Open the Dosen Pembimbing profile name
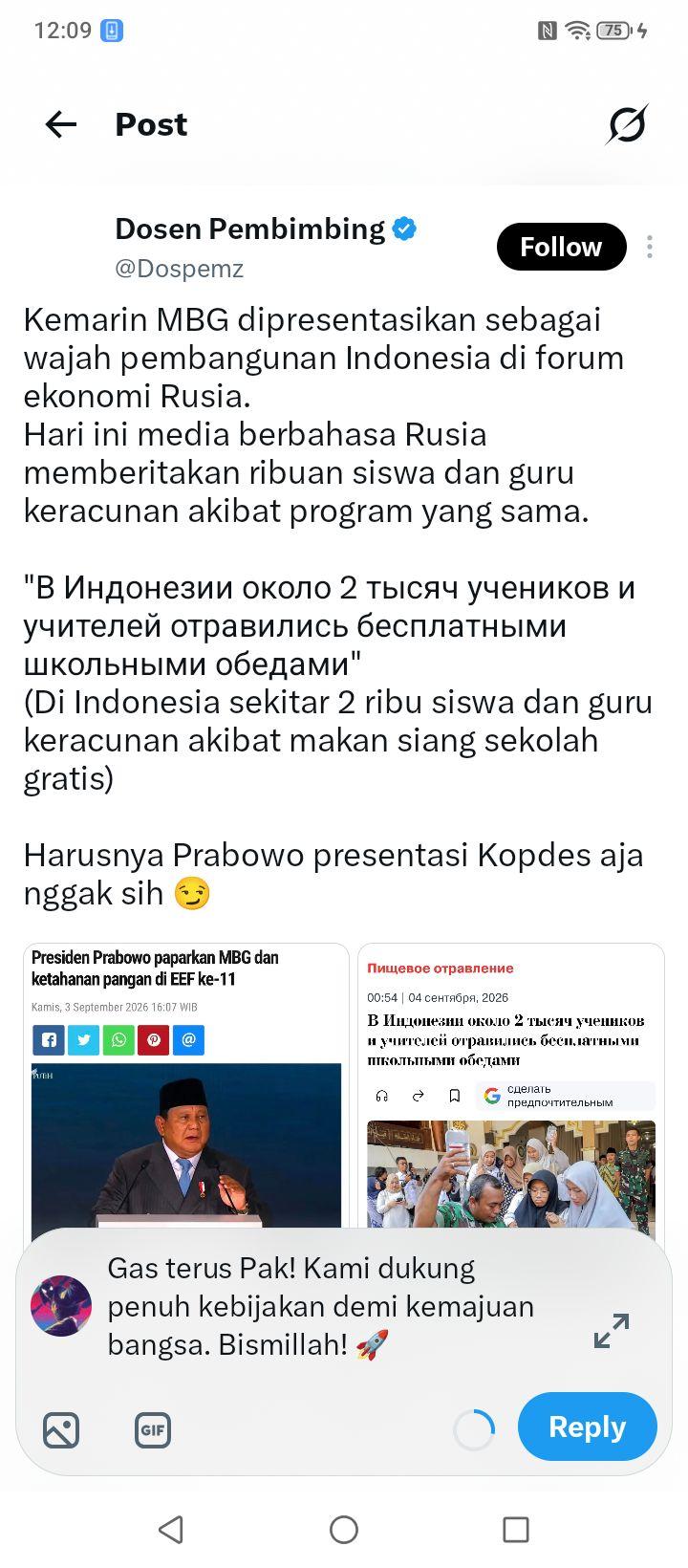The width and height of the screenshot is (688, 1568). point(250,229)
